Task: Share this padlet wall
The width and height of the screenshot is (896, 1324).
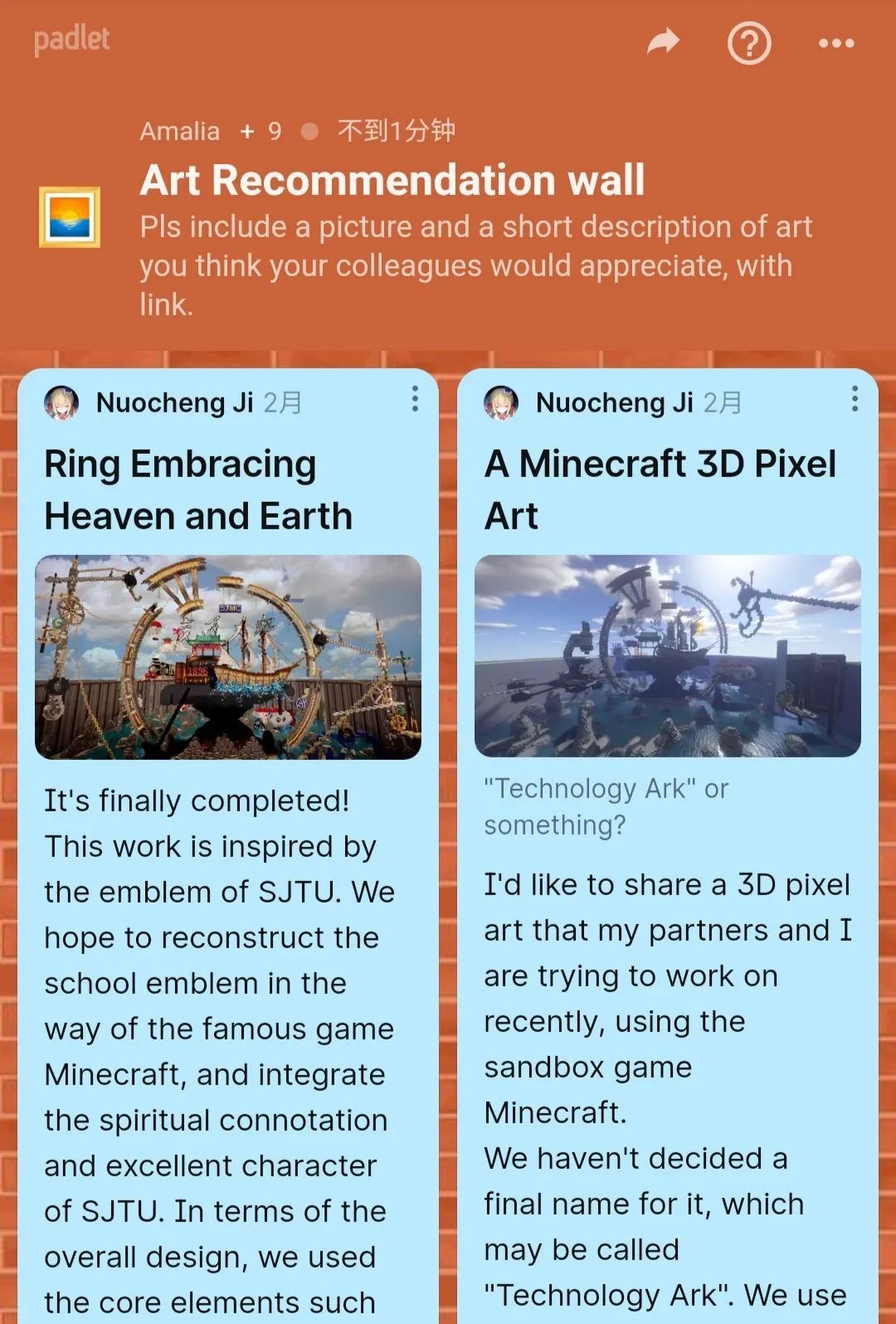Action: coord(664,41)
